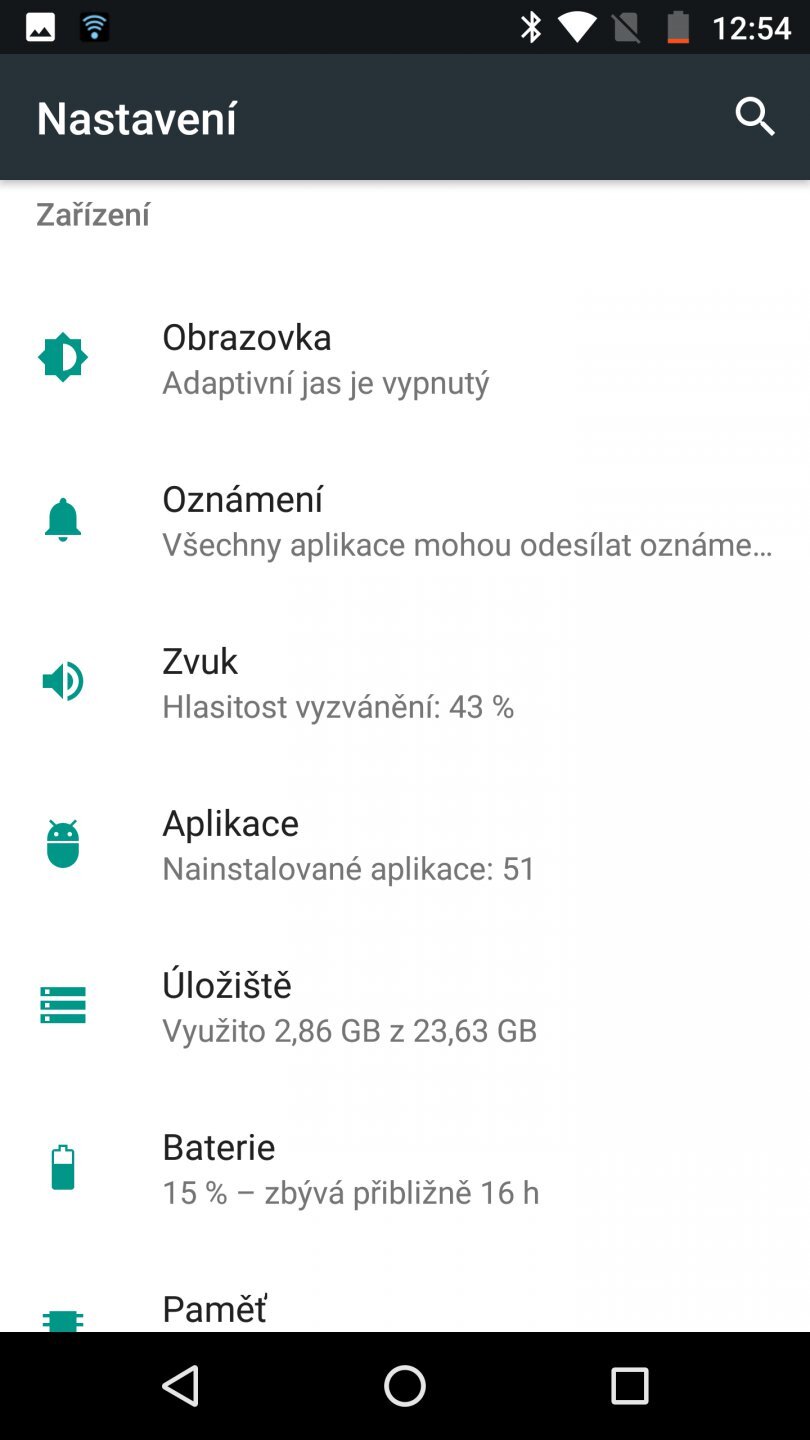Open the search in Nastavení

coord(755,117)
